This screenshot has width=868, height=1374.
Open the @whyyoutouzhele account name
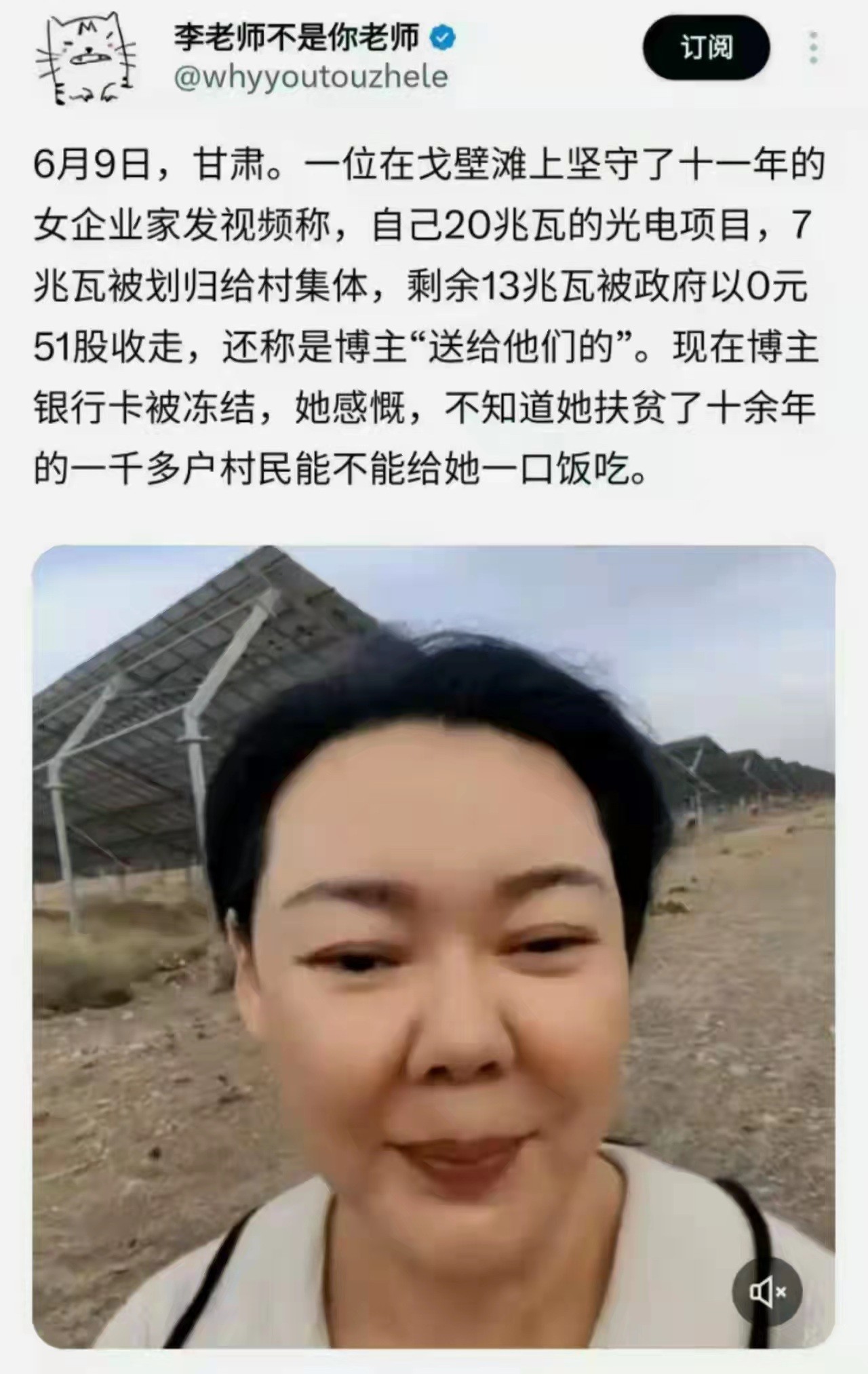click(x=311, y=77)
